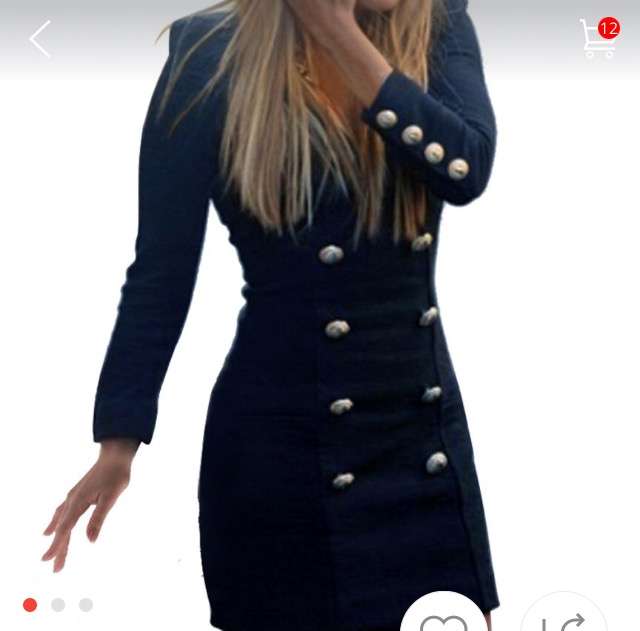Share this product via share button
640x631 pixels.
point(564,617)
